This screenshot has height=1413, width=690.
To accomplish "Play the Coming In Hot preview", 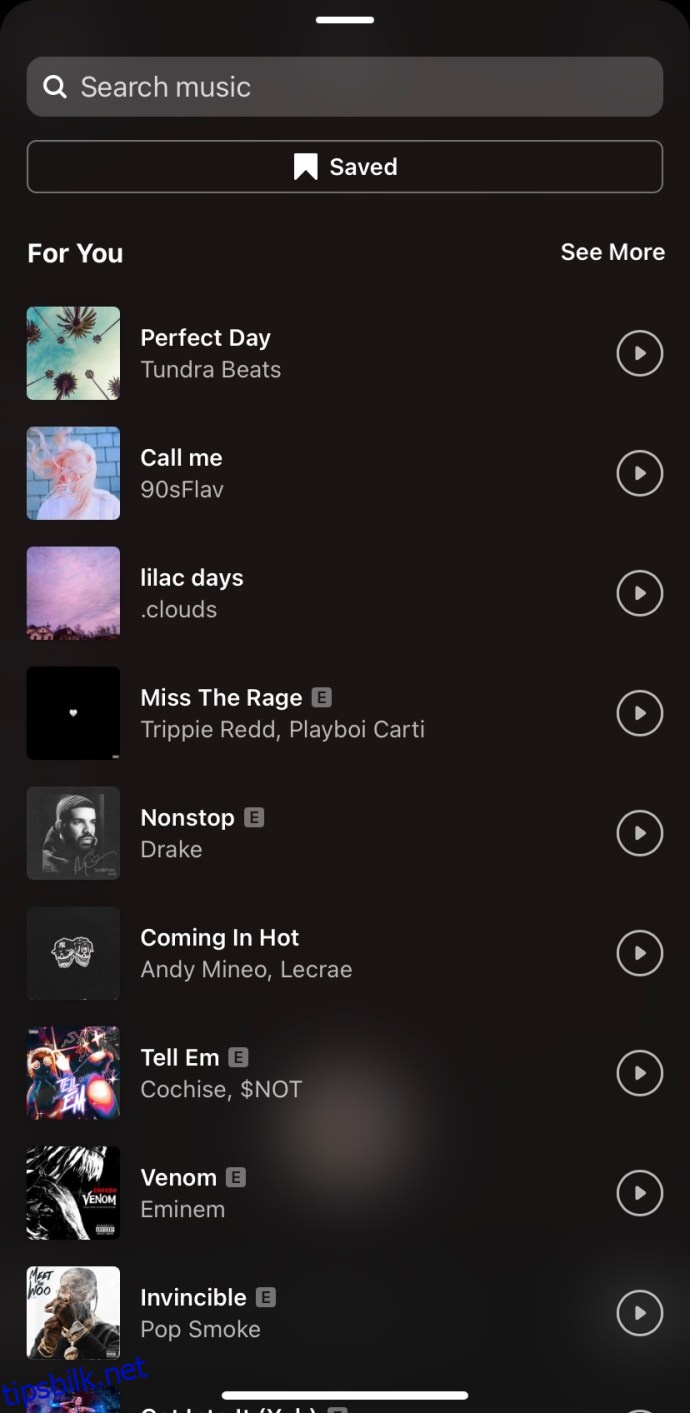I will tap(639, 953).
